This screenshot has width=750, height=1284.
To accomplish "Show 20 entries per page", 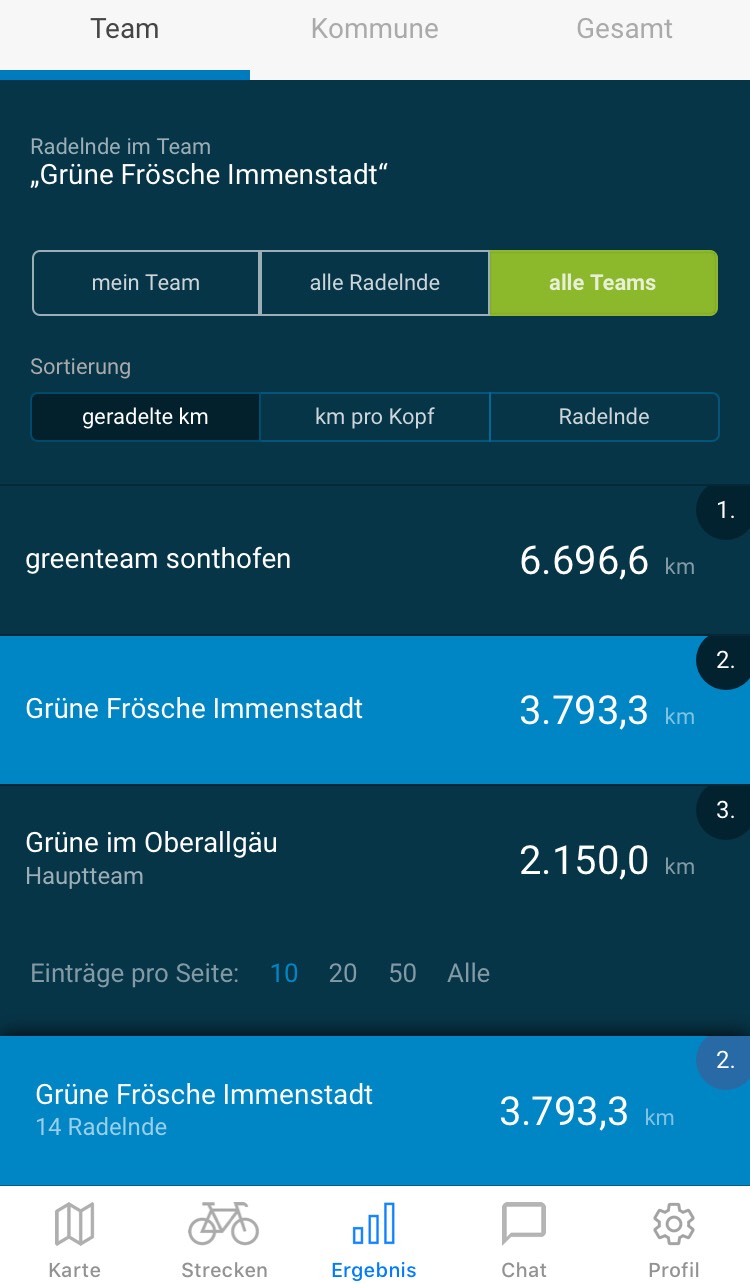I will (x=343, y=973).
